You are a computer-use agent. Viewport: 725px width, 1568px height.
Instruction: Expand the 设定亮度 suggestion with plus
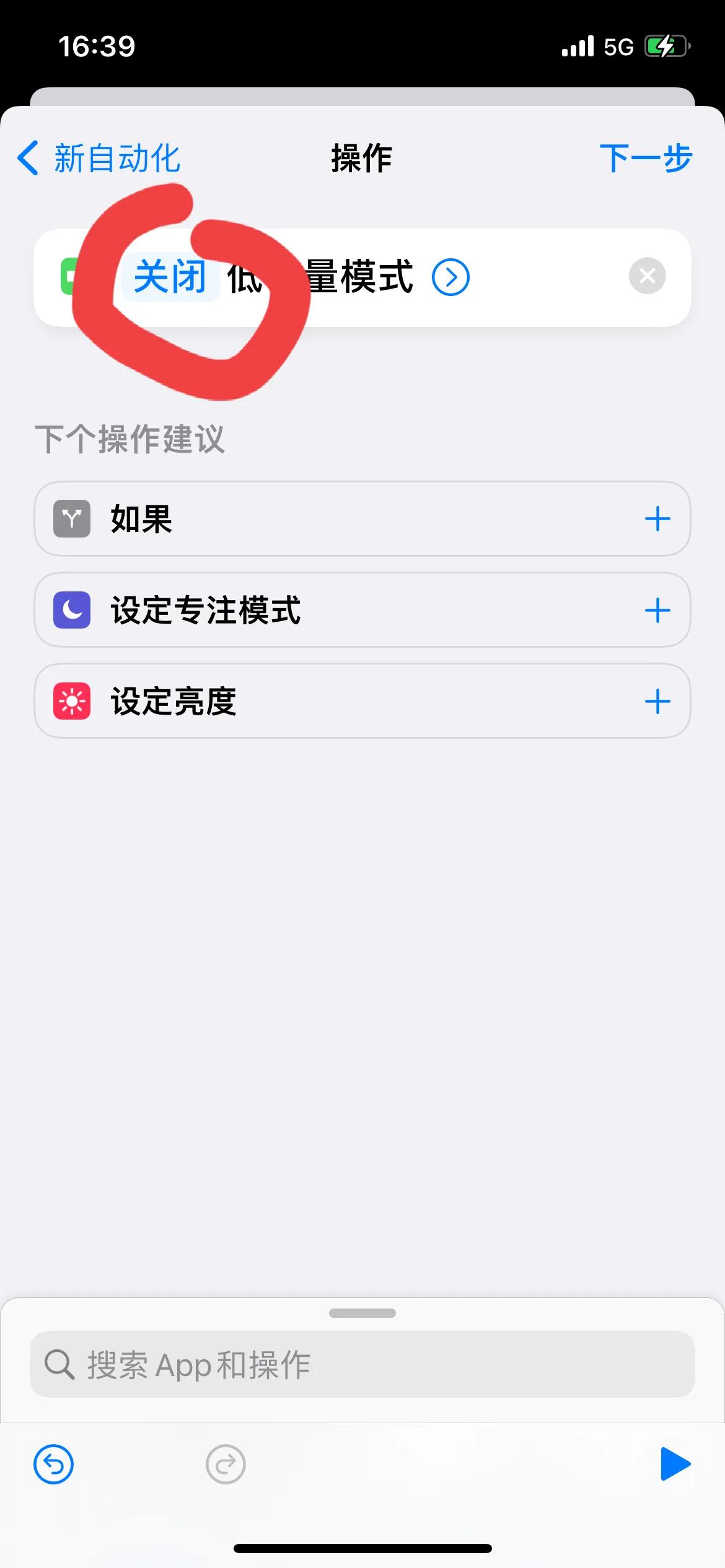[658, 700]
